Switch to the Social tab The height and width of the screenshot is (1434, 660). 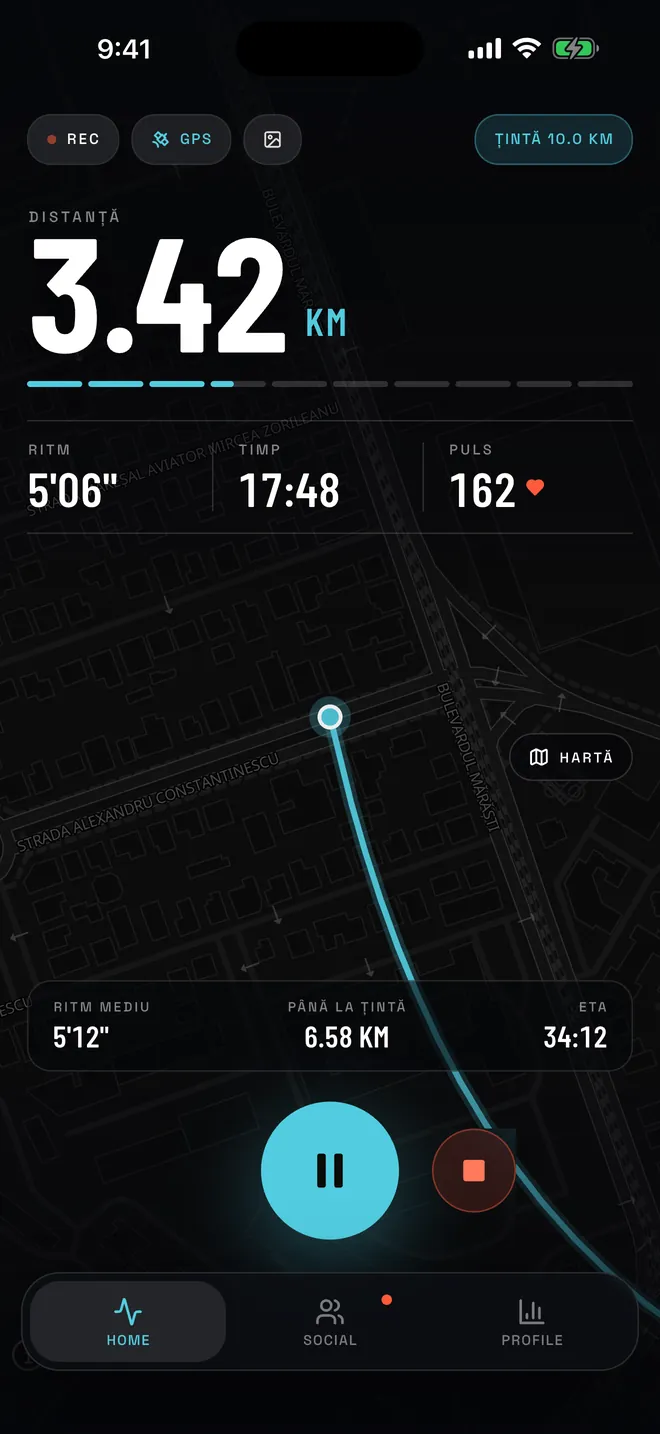(x=330, y=1321)
